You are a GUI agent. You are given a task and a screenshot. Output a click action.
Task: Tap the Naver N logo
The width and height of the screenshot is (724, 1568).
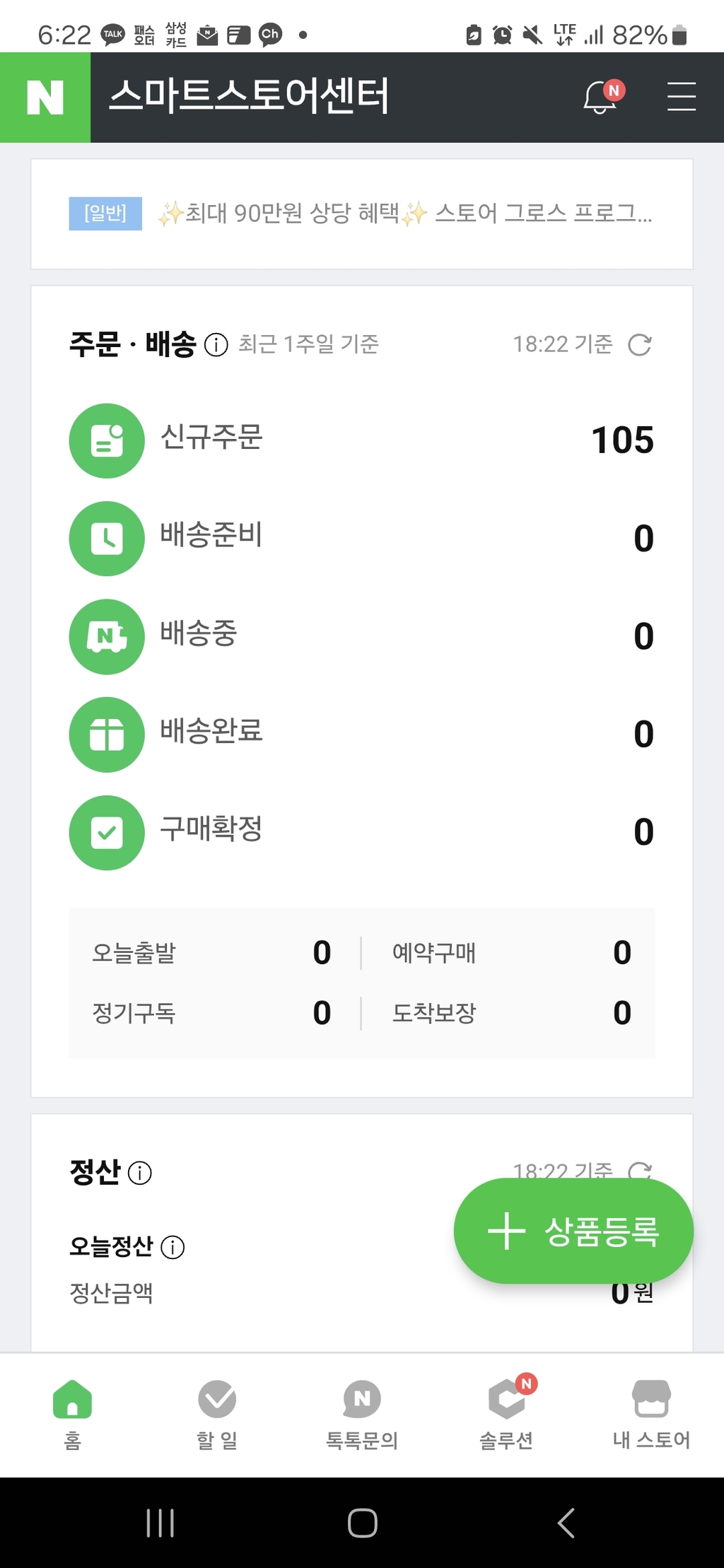click(x=45, y=98)
